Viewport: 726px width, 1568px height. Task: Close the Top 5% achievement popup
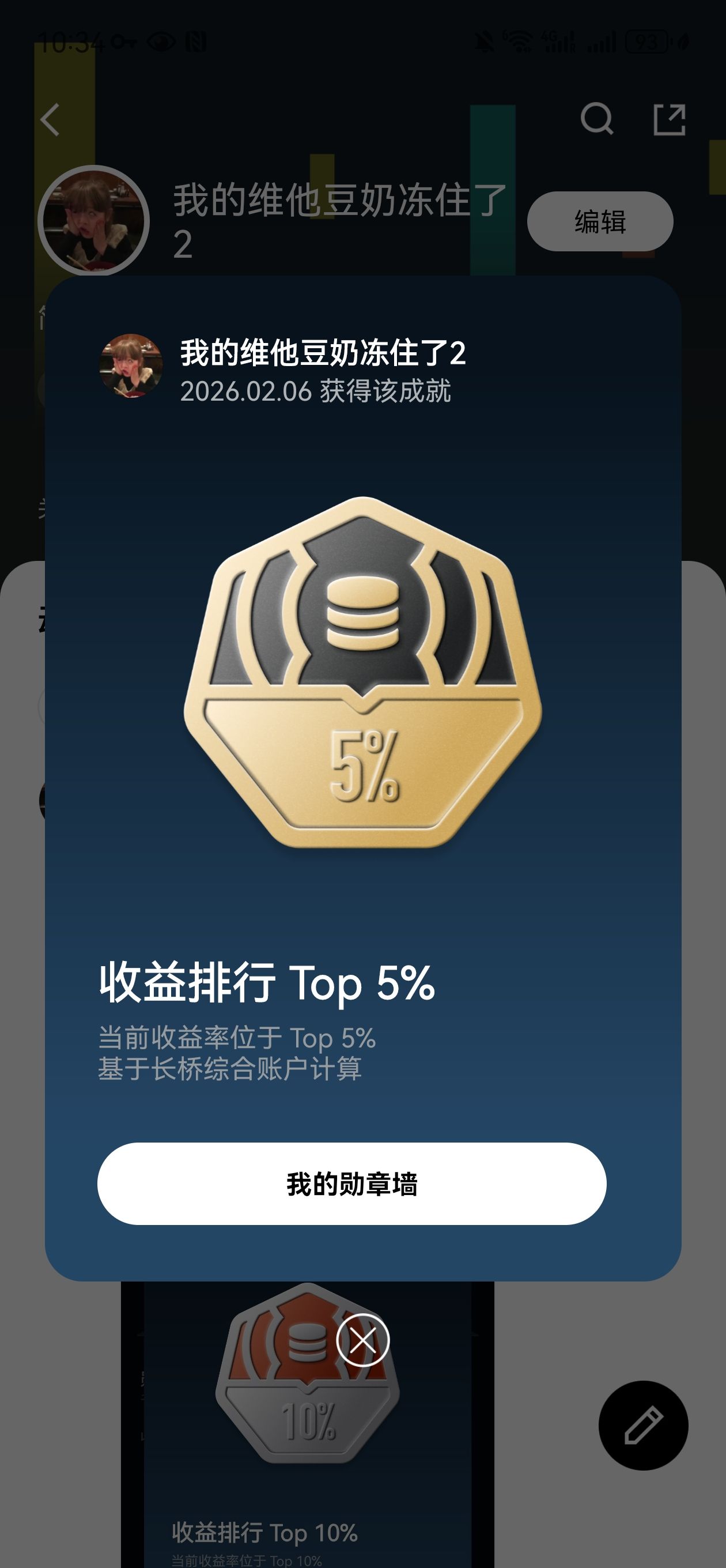coord(362,1340)
